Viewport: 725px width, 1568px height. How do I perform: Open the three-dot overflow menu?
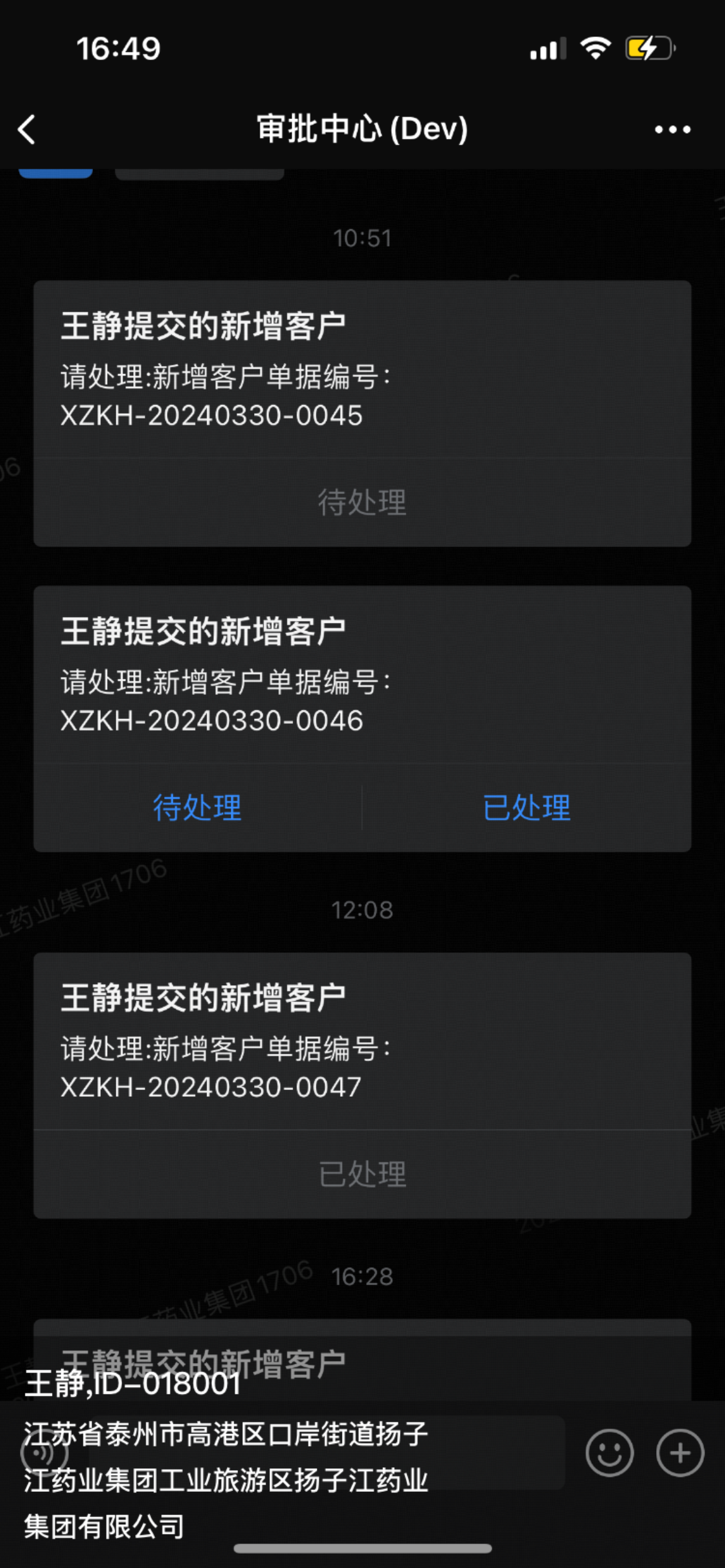pos(672,129)
